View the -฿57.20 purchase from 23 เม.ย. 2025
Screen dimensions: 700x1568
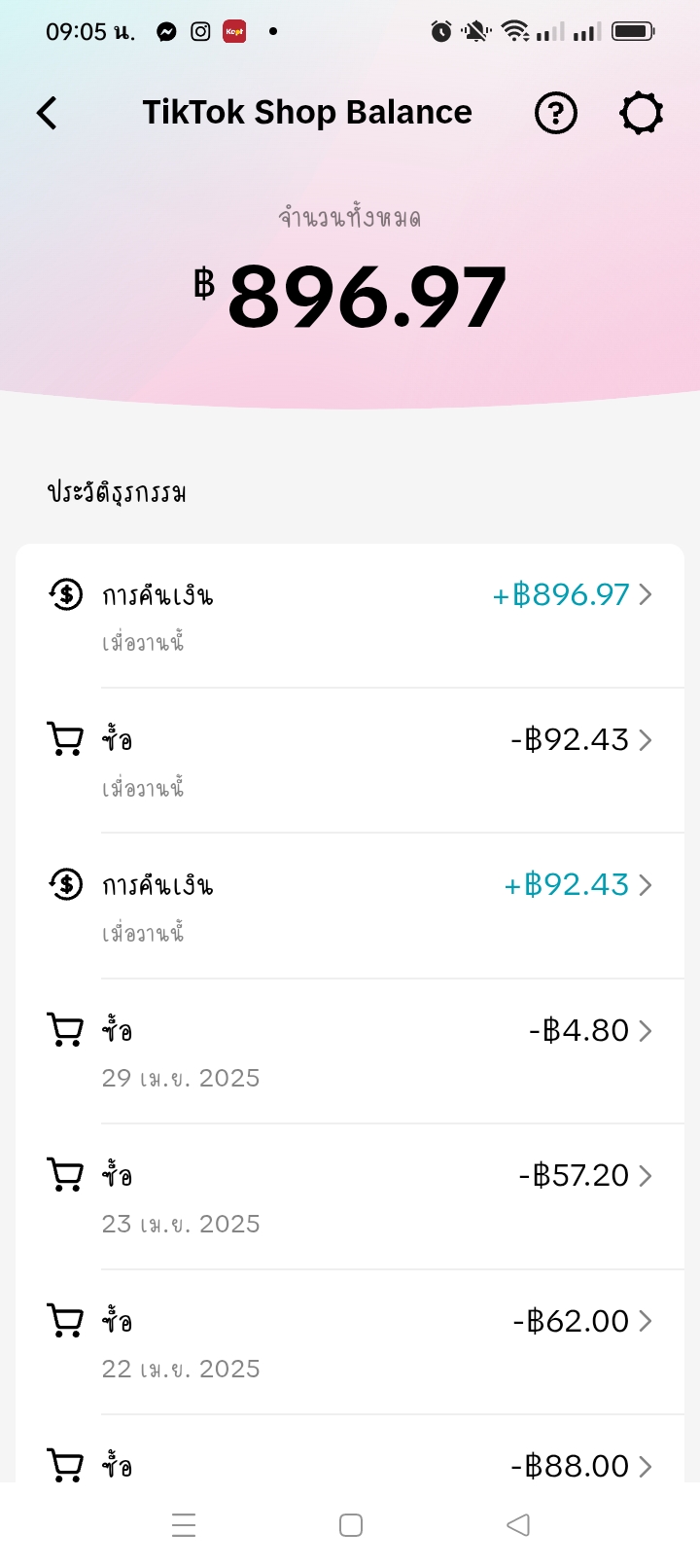click(x=350, y=1196)
